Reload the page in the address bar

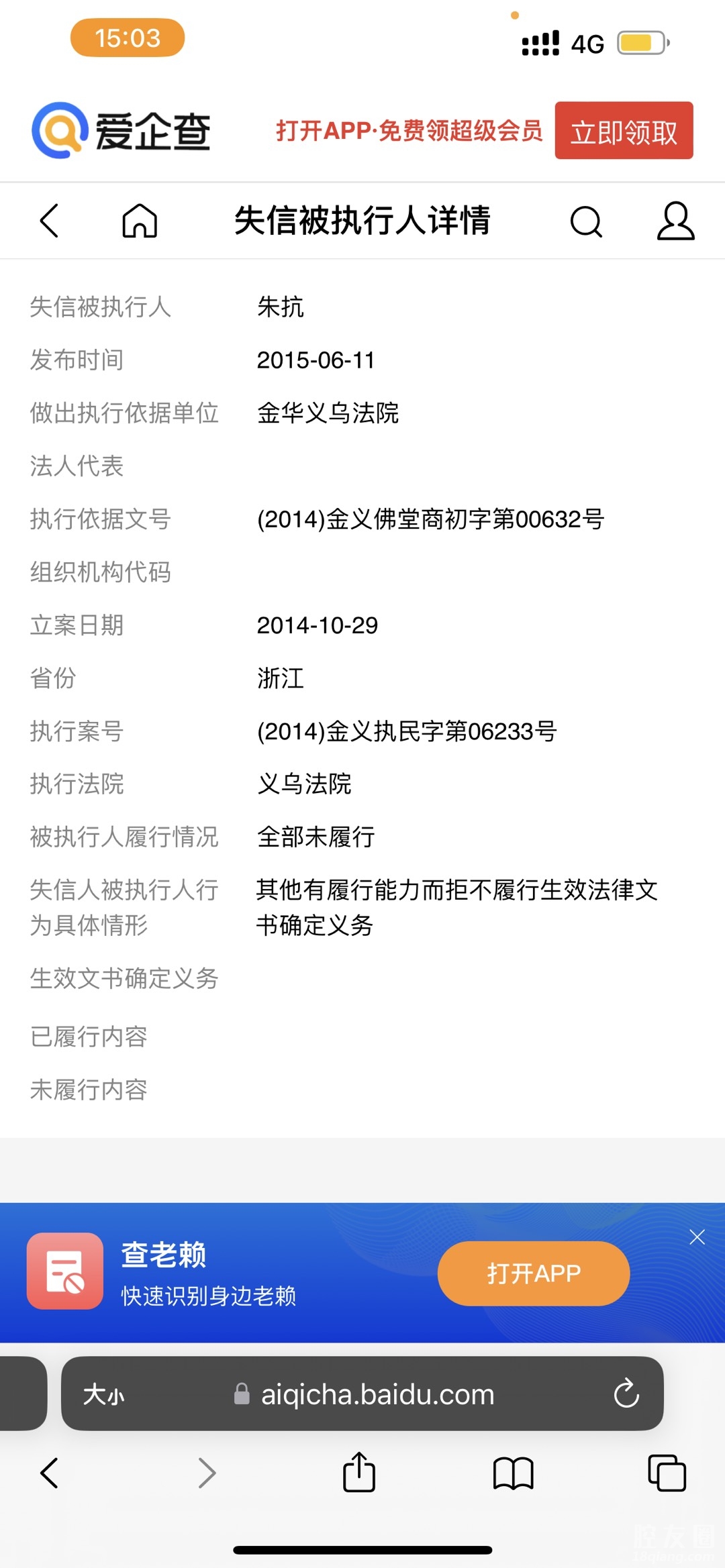pos(626,1394)
